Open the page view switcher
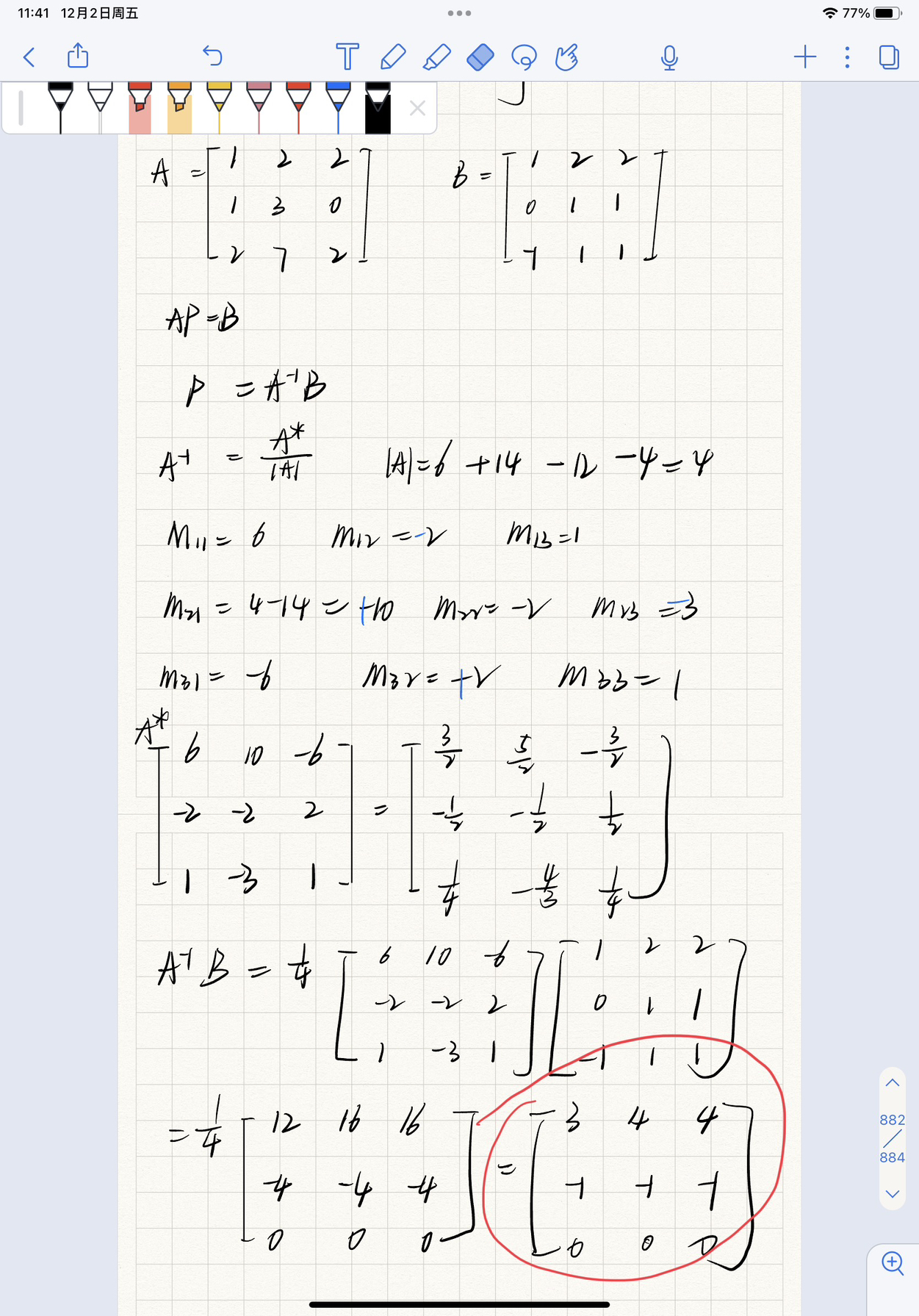 [889, 57]
